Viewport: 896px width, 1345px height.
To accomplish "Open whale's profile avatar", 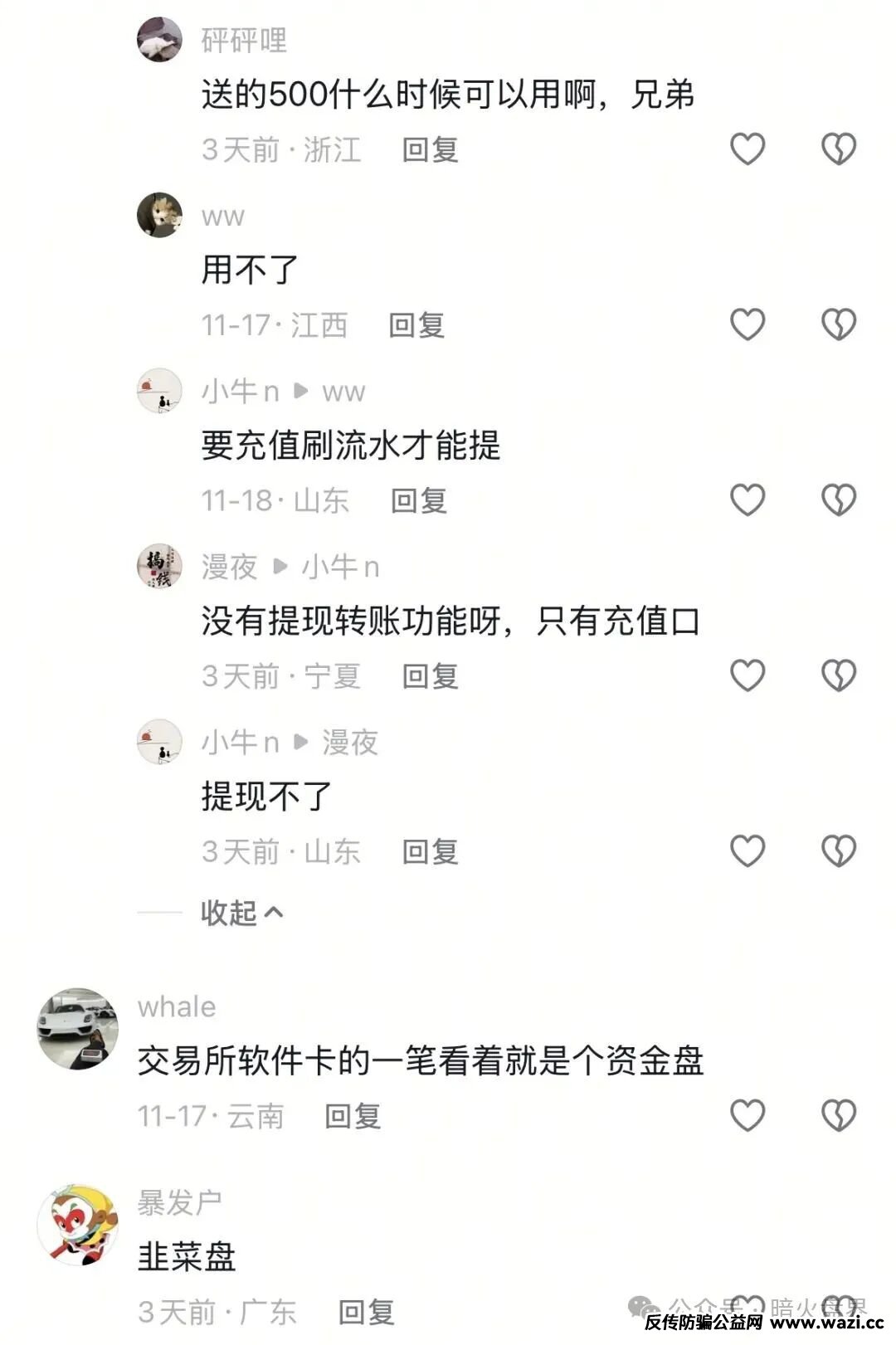I will (77, 1028).
